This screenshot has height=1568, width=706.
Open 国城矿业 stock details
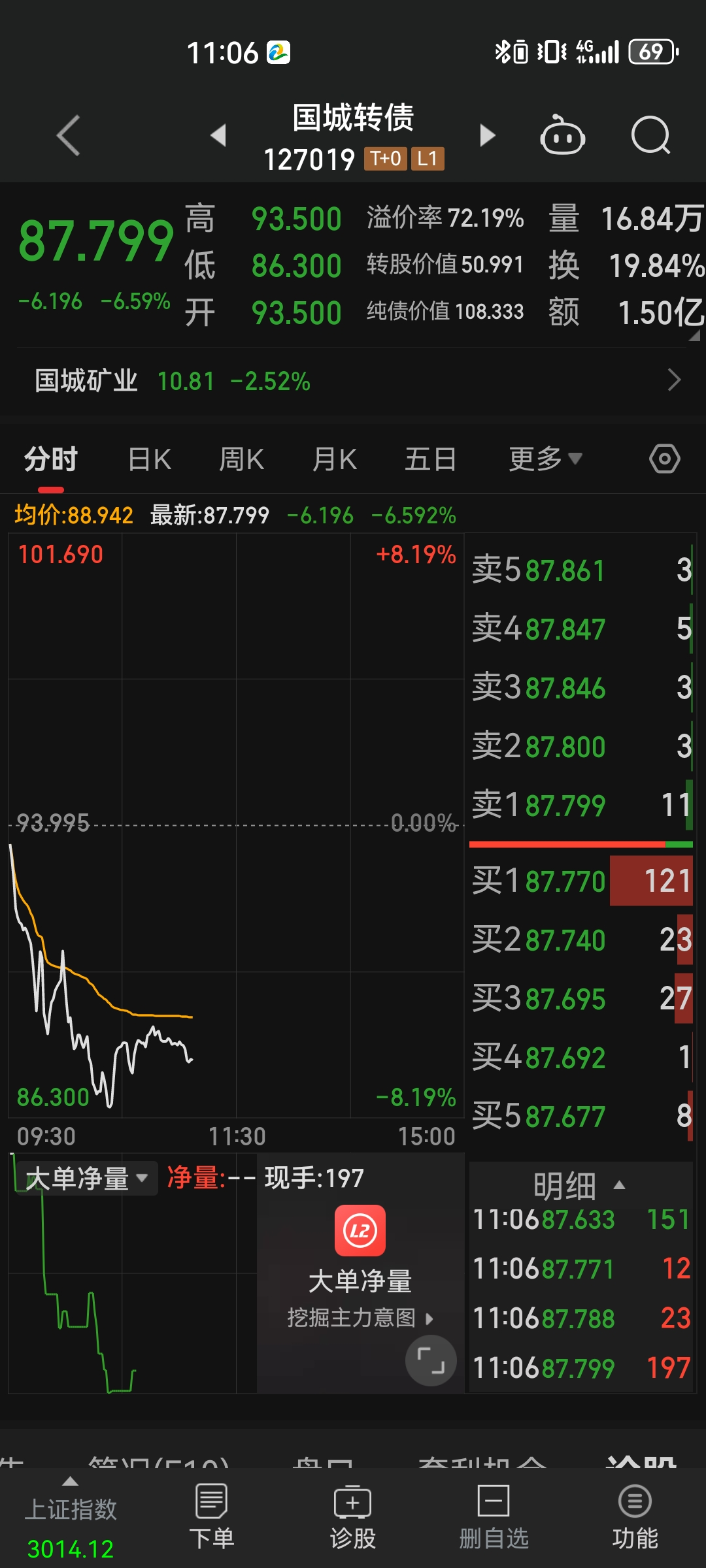click(x=353, y=380)
